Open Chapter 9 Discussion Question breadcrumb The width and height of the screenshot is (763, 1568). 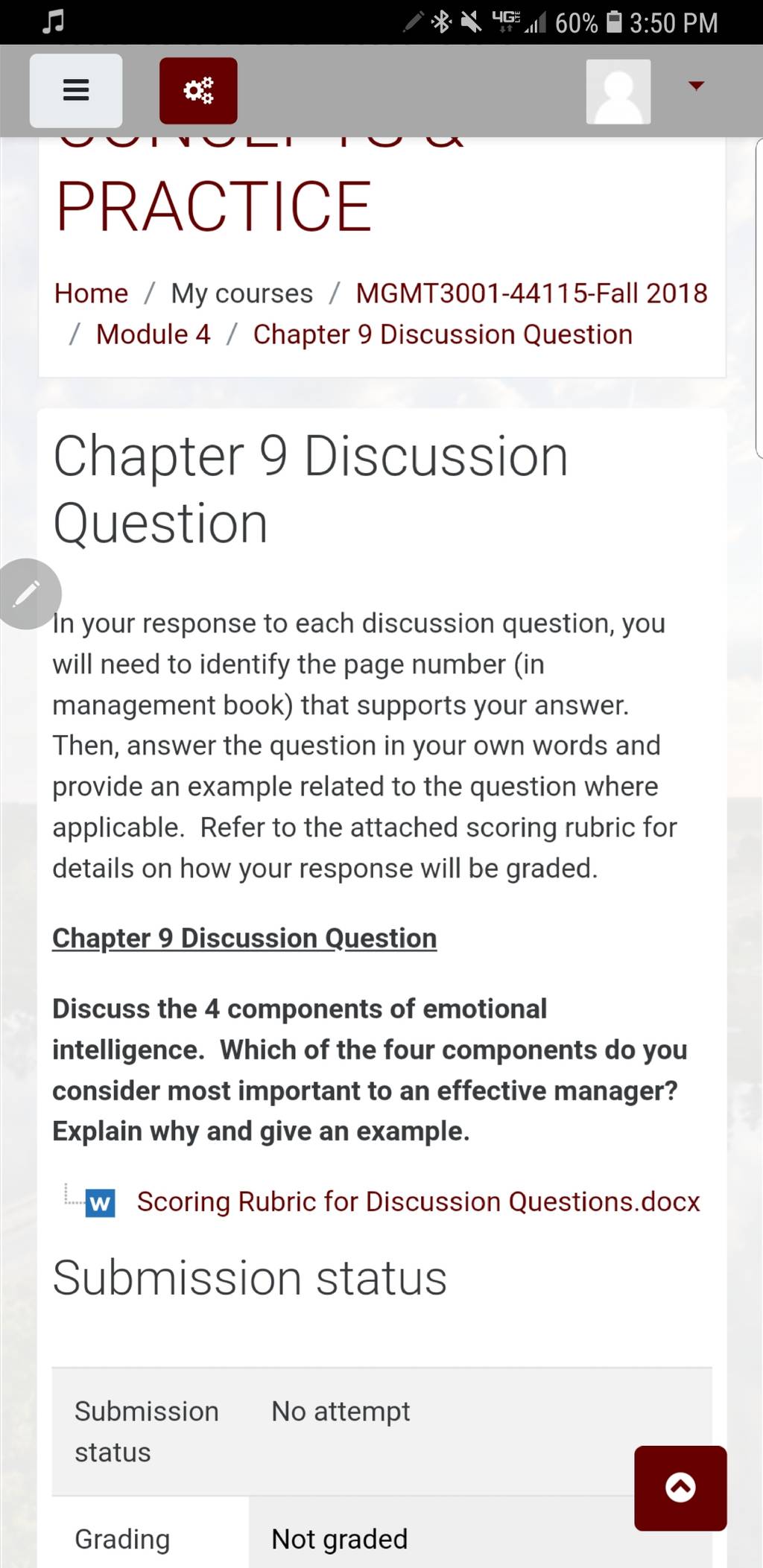coord(443,334)
